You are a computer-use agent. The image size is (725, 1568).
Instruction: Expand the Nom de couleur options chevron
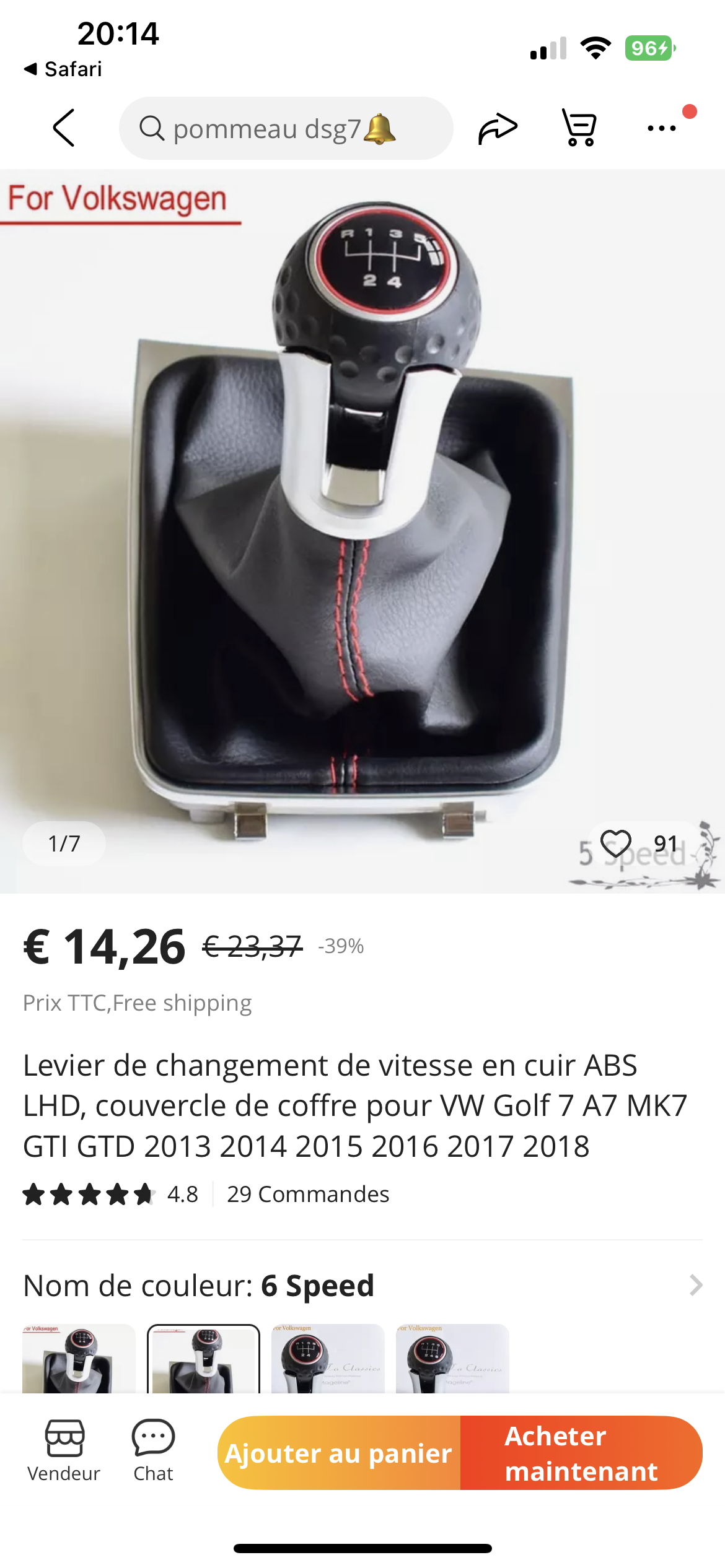coord(696,1285)
